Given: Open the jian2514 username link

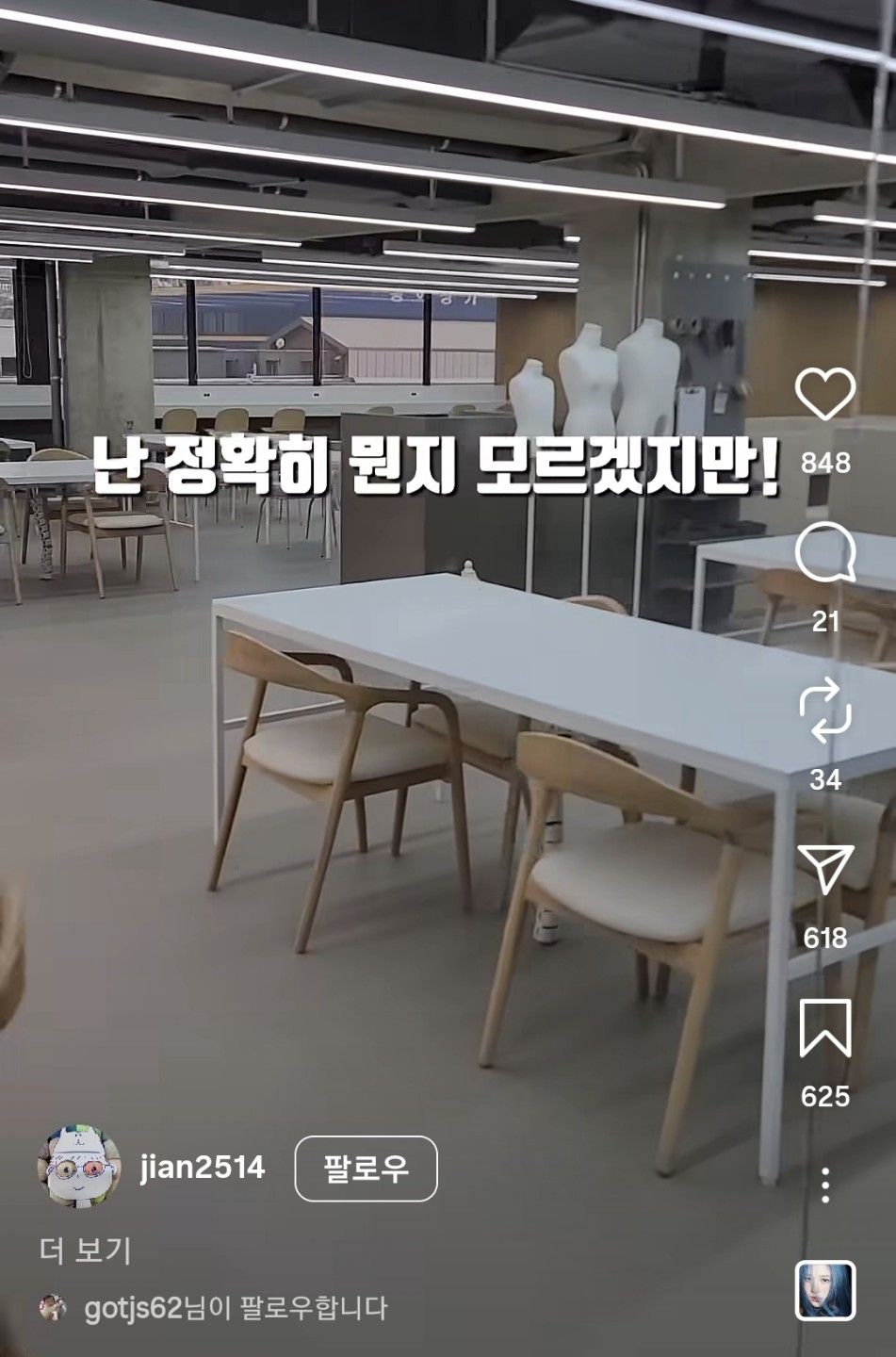Looking at the screenshot, I should [203, 1168].
